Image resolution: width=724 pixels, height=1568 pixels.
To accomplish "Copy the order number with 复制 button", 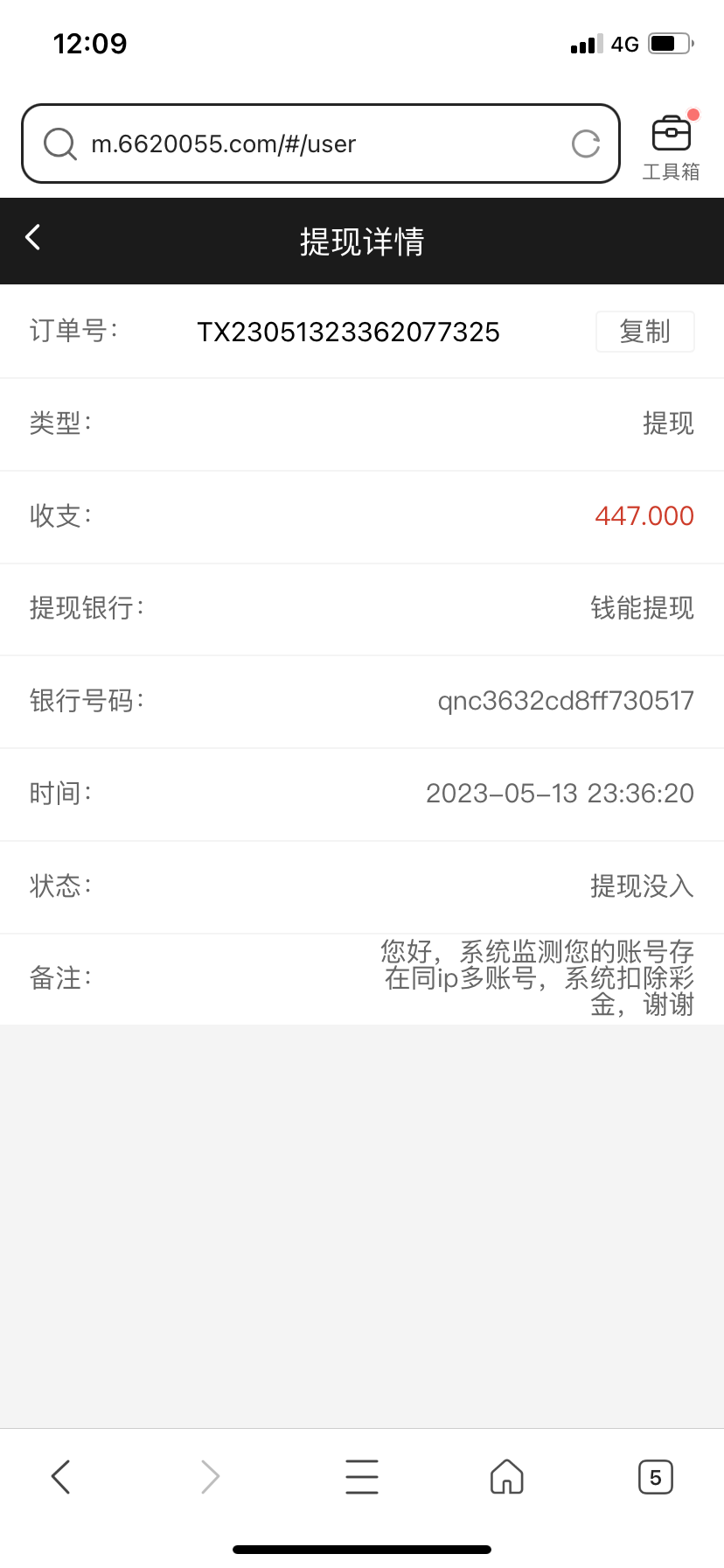I will [x=644, y=332].
